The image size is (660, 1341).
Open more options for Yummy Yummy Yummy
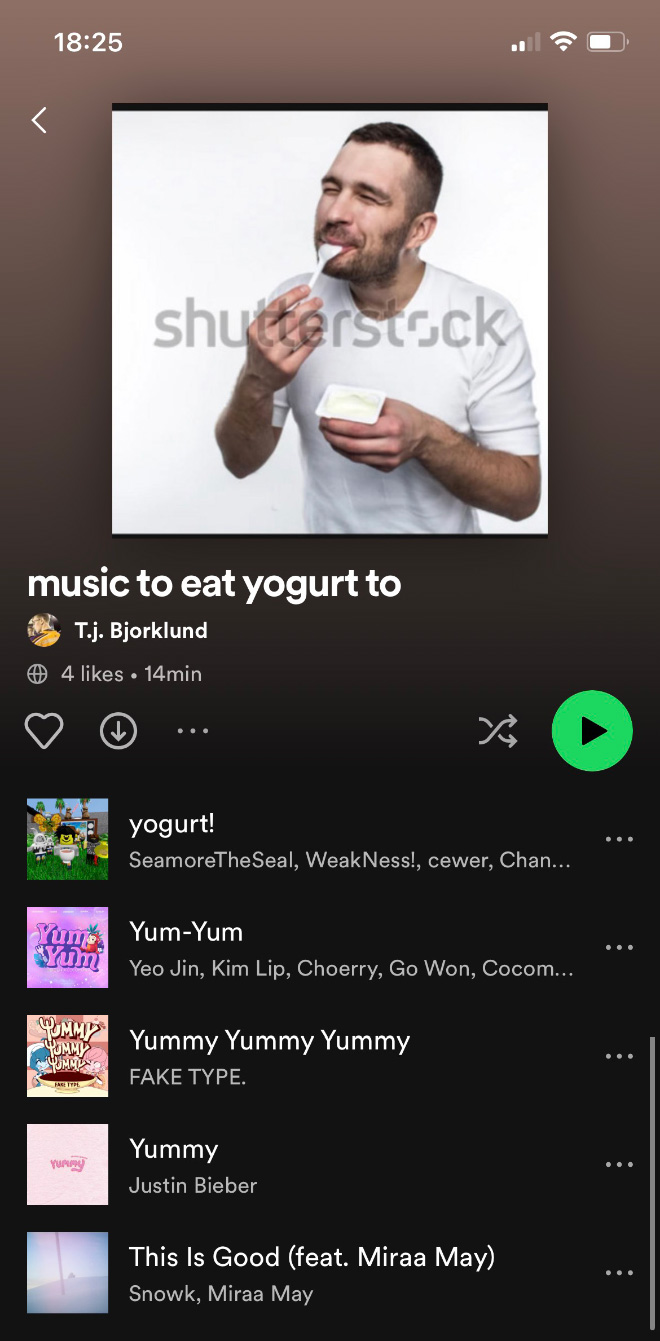[619, 1056]
